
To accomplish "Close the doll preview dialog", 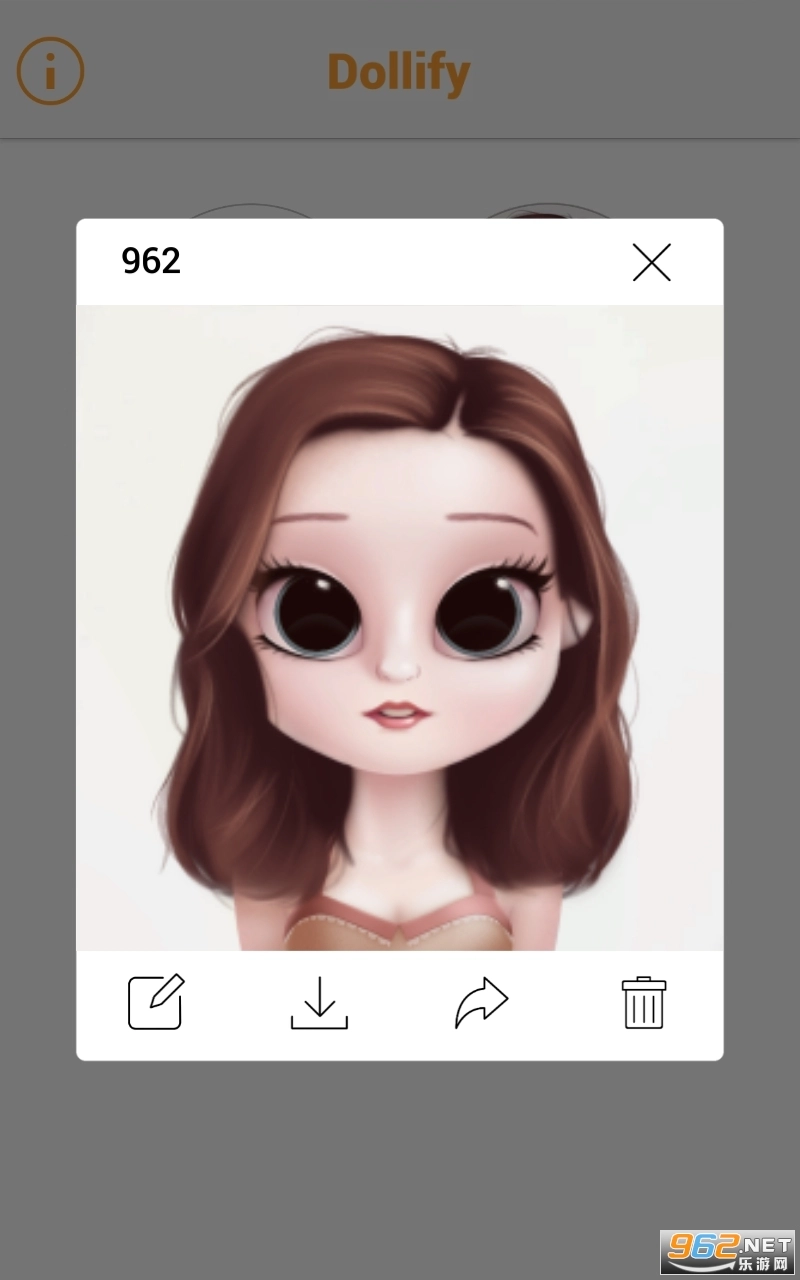I will (651, 262).
